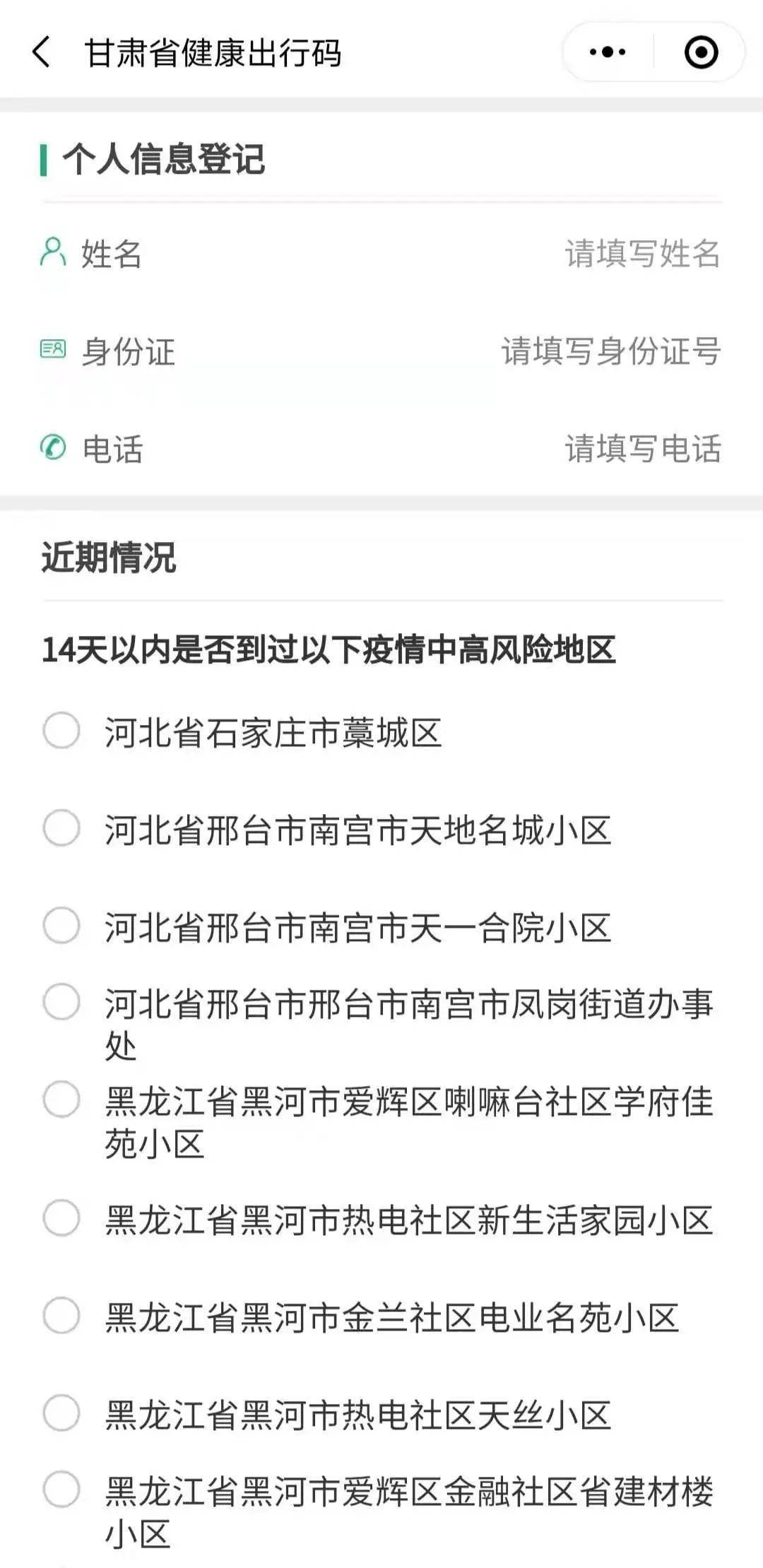Image resolution: width=763 pixels, height=1568 pixels.
Task: Tap the 电话 input field
Action: click(x=641, y=449)
